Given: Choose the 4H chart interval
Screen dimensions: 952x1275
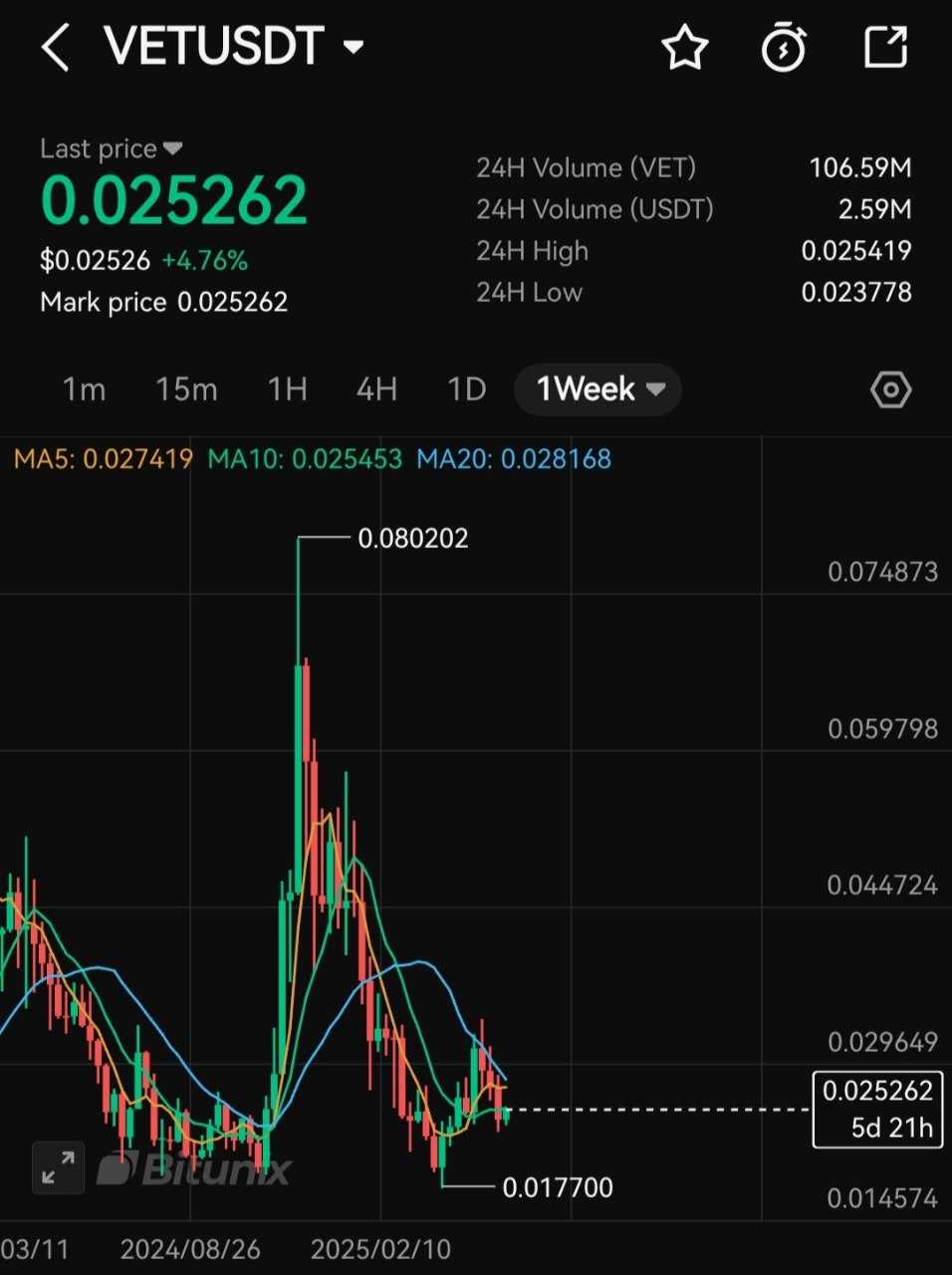Looking at the screenshot, I should pos(376,388).
